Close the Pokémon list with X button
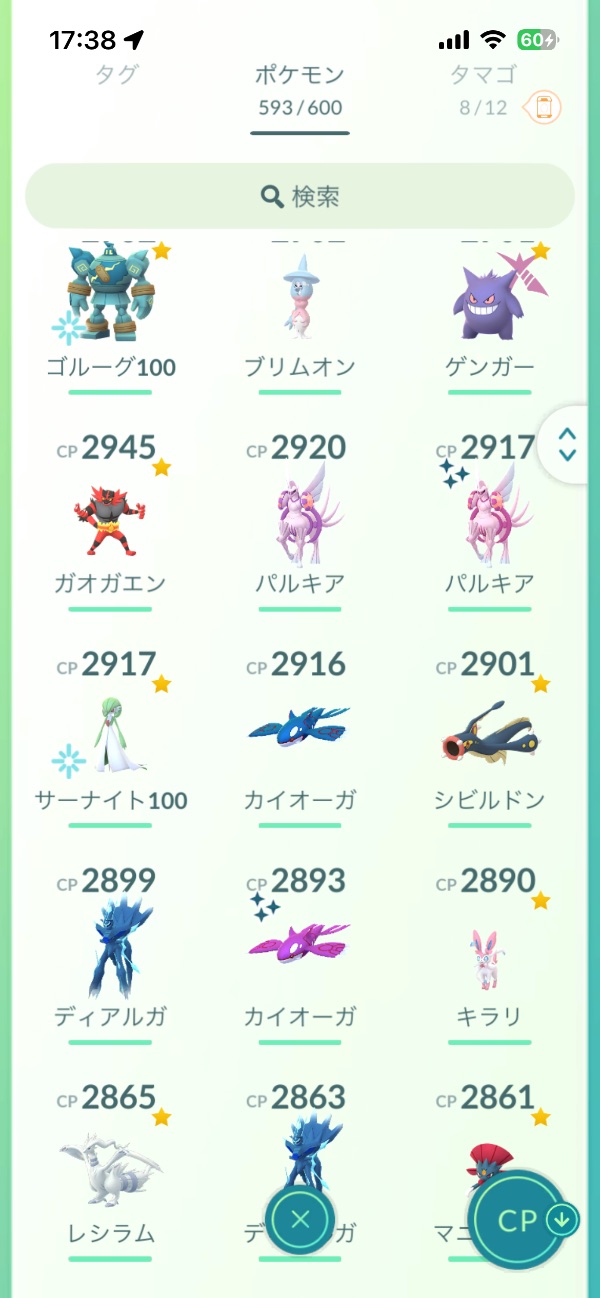 (300, 1219)
